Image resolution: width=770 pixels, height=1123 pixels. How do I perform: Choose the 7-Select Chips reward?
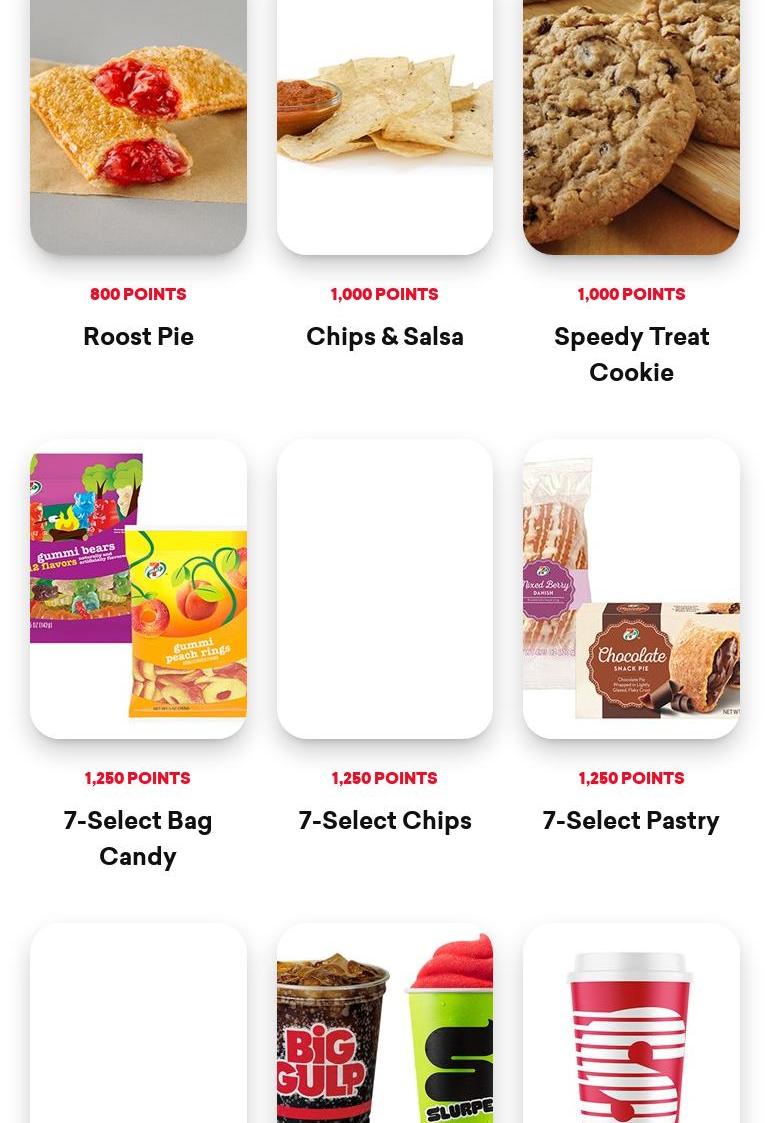point(385,588)
